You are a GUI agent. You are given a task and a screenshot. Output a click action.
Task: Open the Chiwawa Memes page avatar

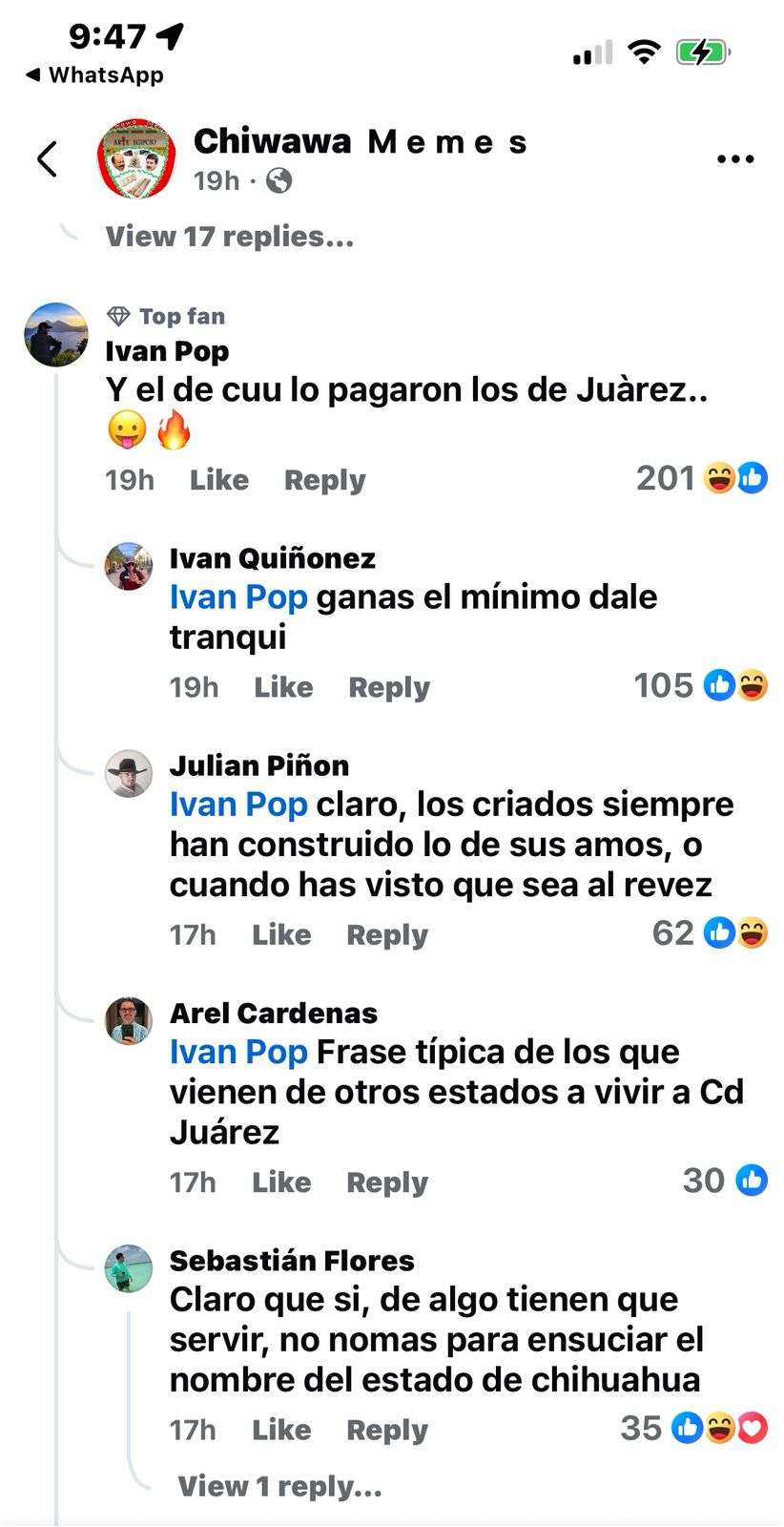click(x=136, y=159)
